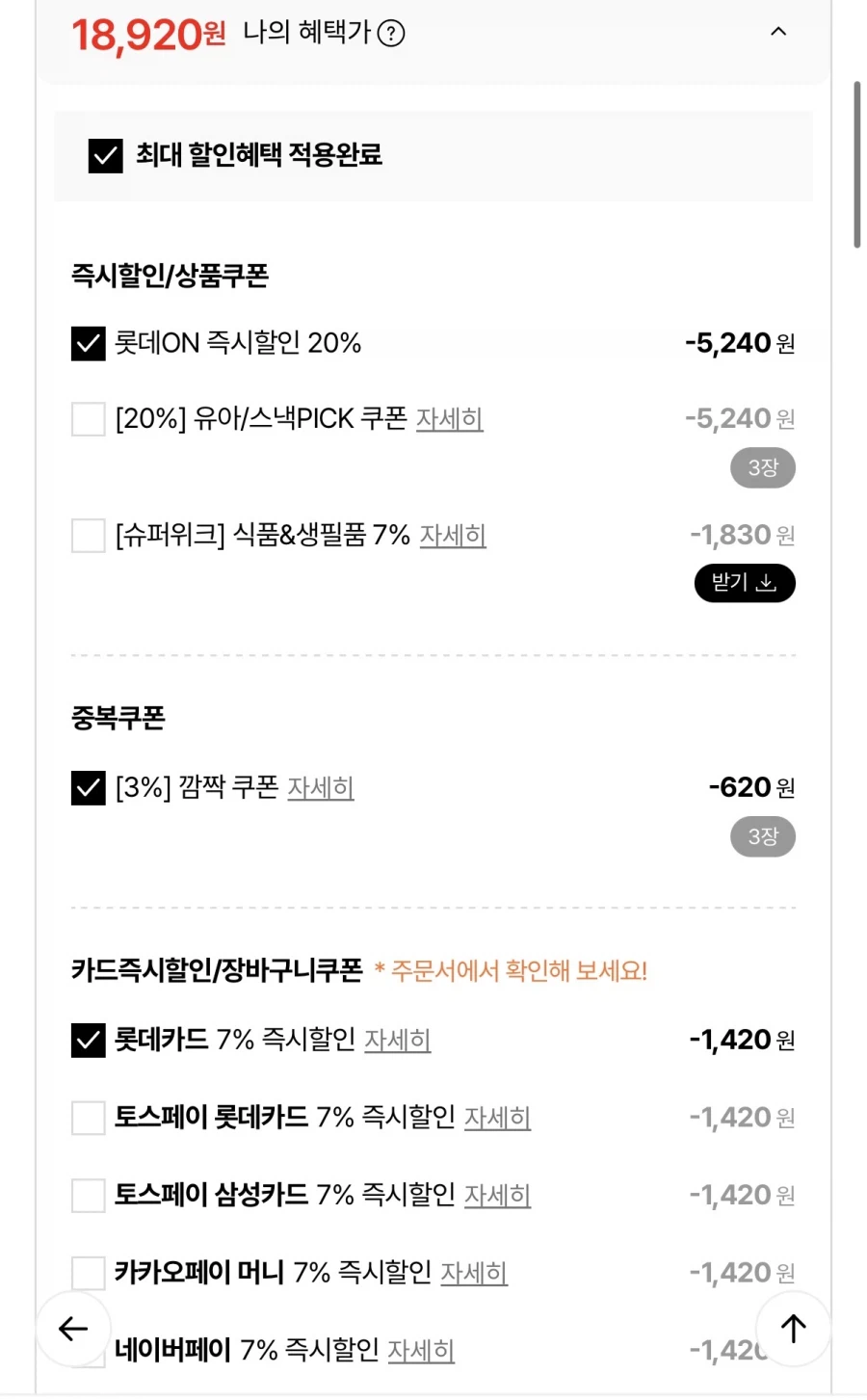Uncheck the 롯데ON 즉시할인 20% coupon
The height and width of the screenshot is (1400, 867).
tap(87, 343)
